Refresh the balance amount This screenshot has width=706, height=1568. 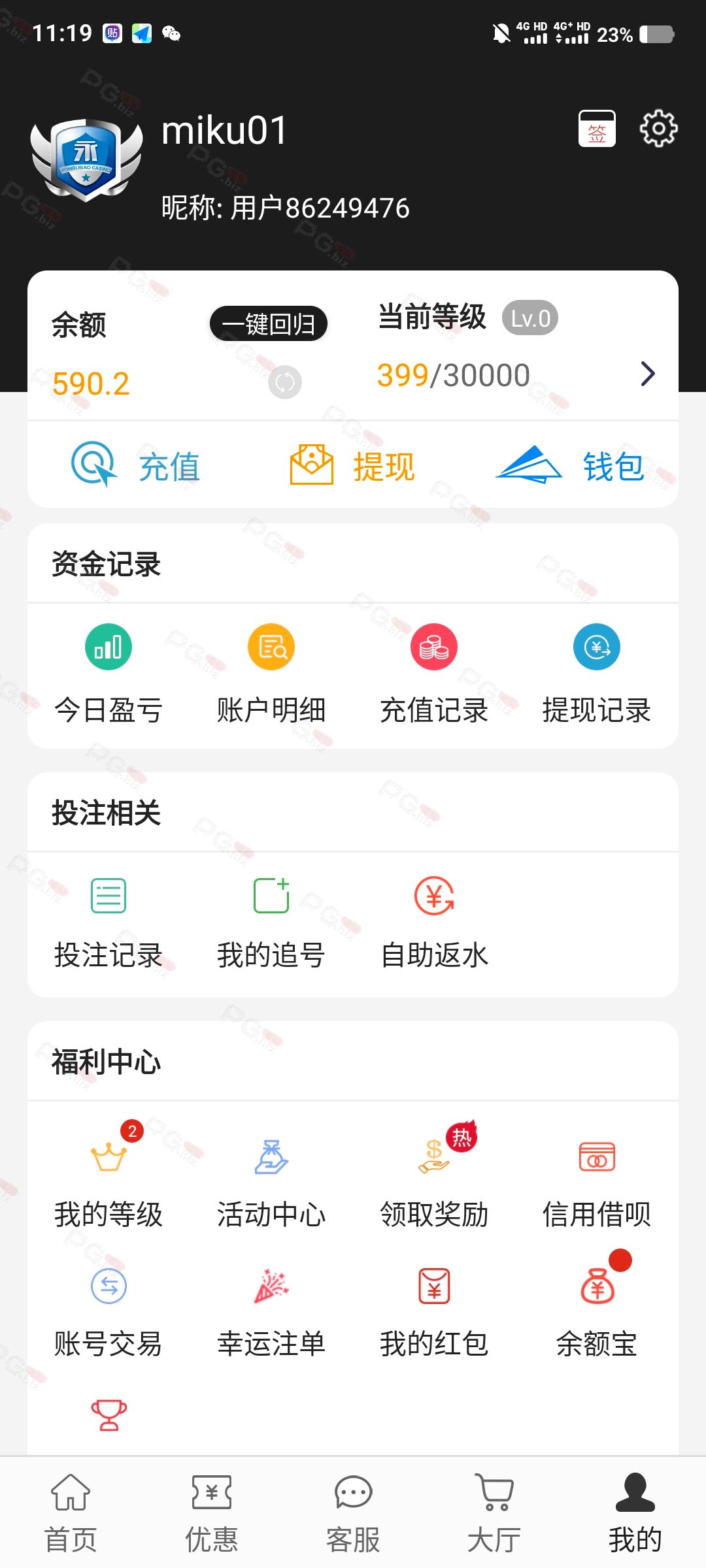point(285,382)
